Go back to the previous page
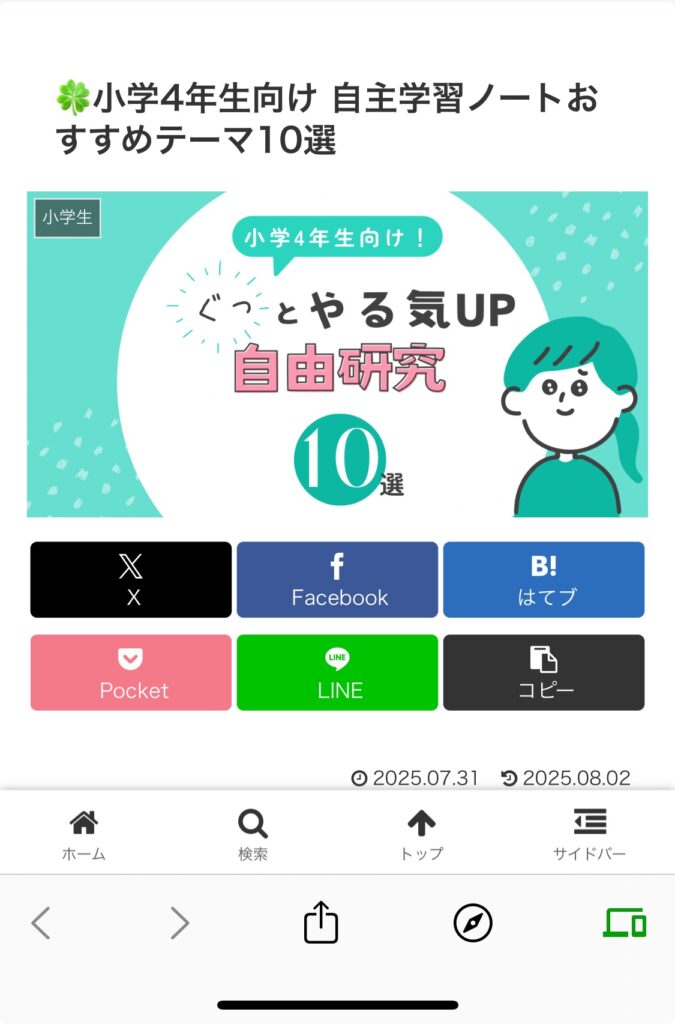Screen dimensions: 675x1024 click(x=41, y=923)
